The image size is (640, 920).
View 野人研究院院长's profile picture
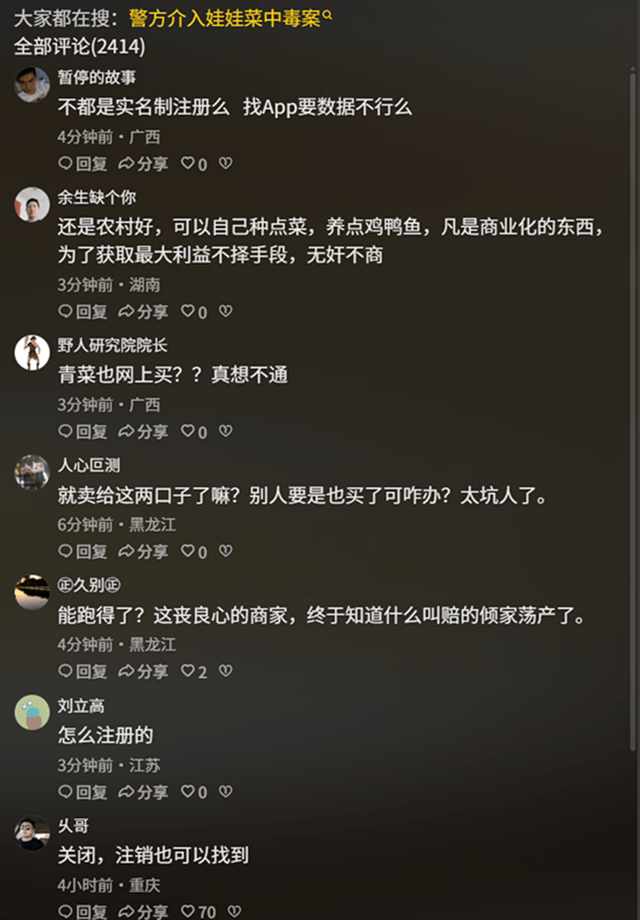pos(32,352)
